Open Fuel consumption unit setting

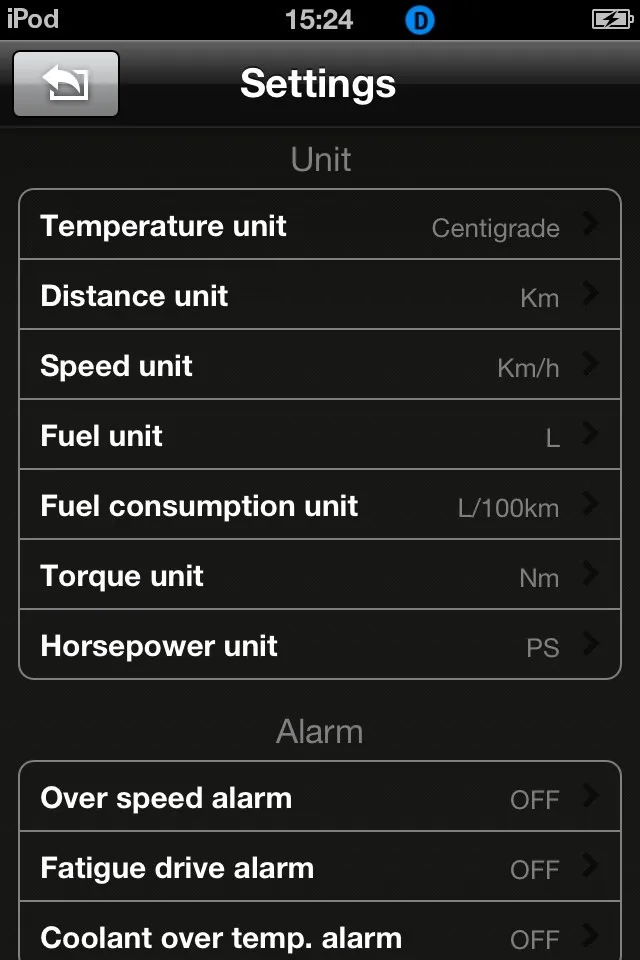(320, 504)
